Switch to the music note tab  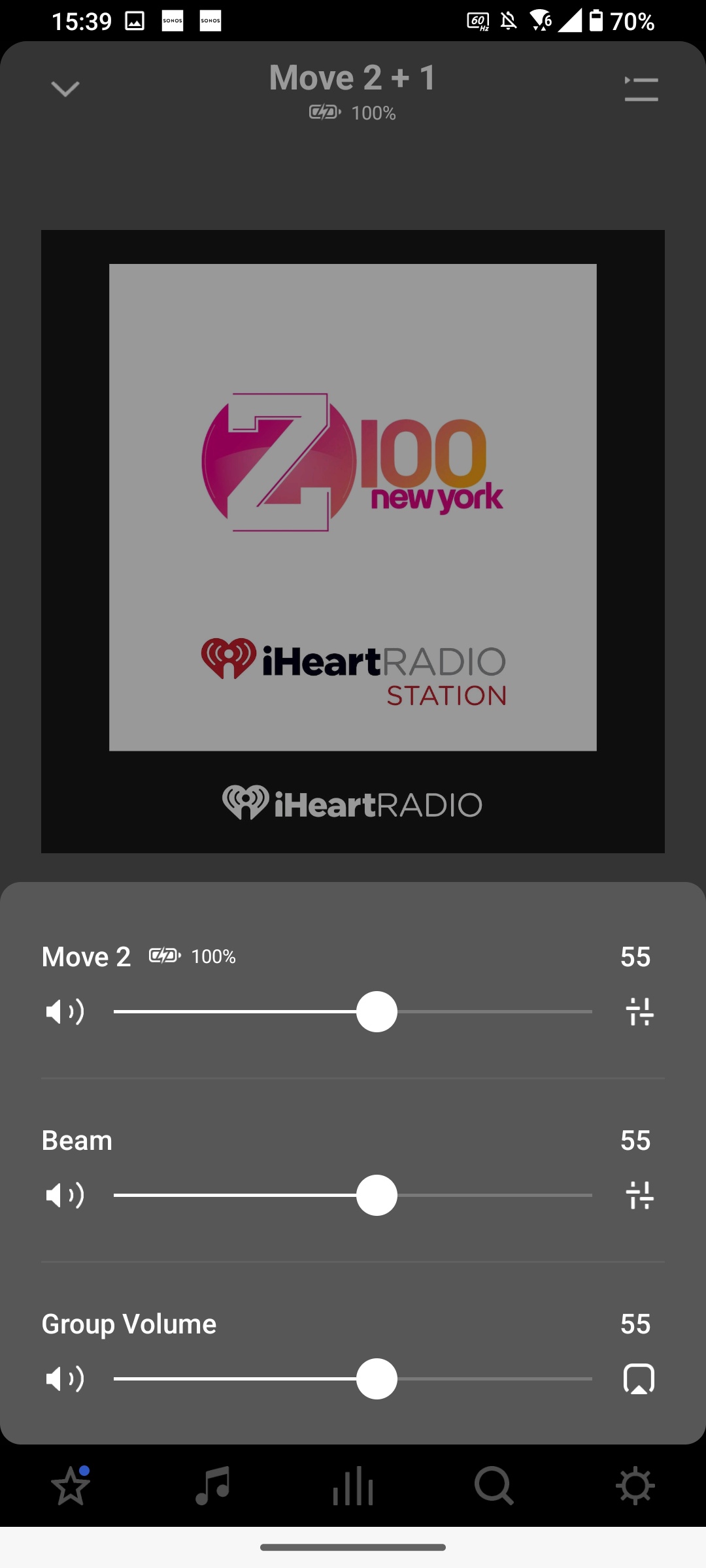(x=212, y=1486)
